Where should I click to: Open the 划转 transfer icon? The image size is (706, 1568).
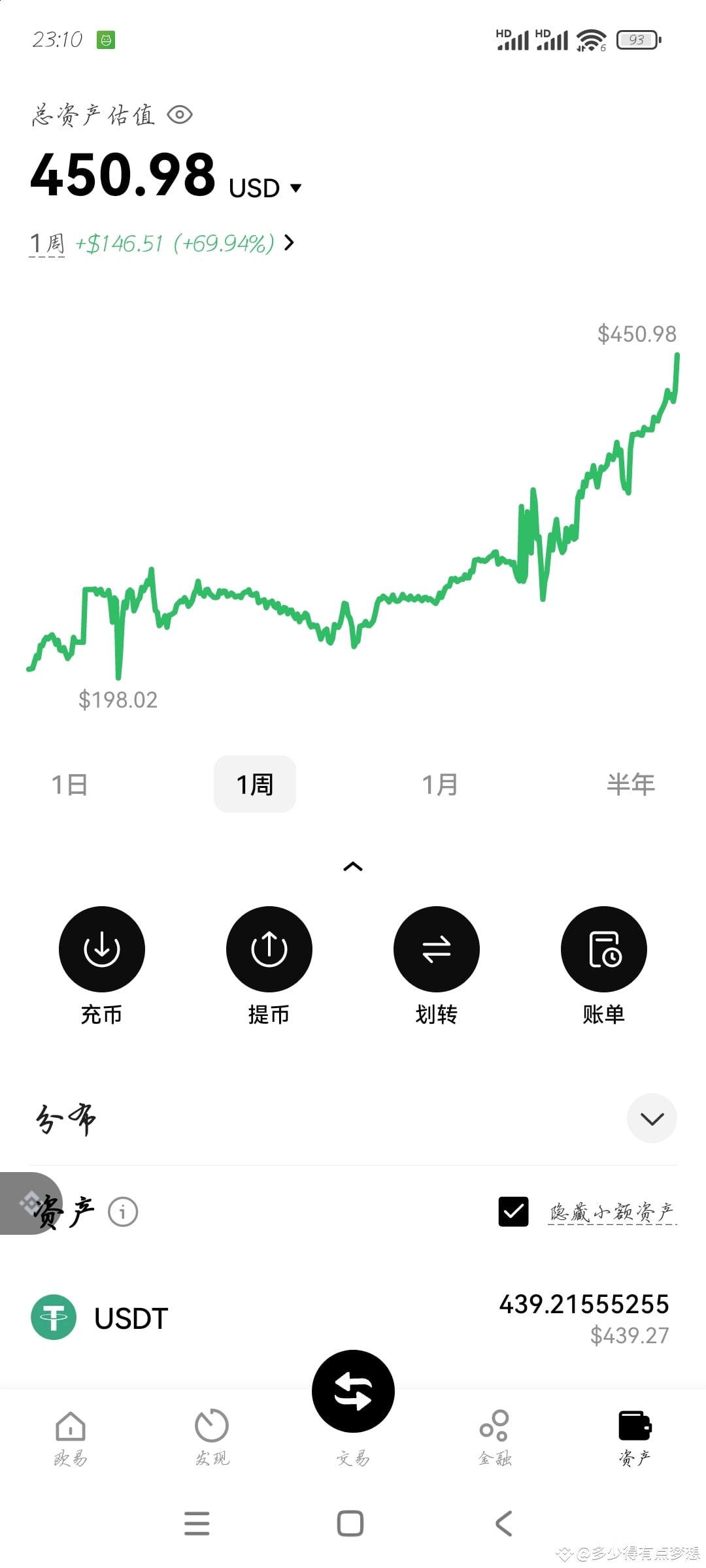(x=436, y=949)
